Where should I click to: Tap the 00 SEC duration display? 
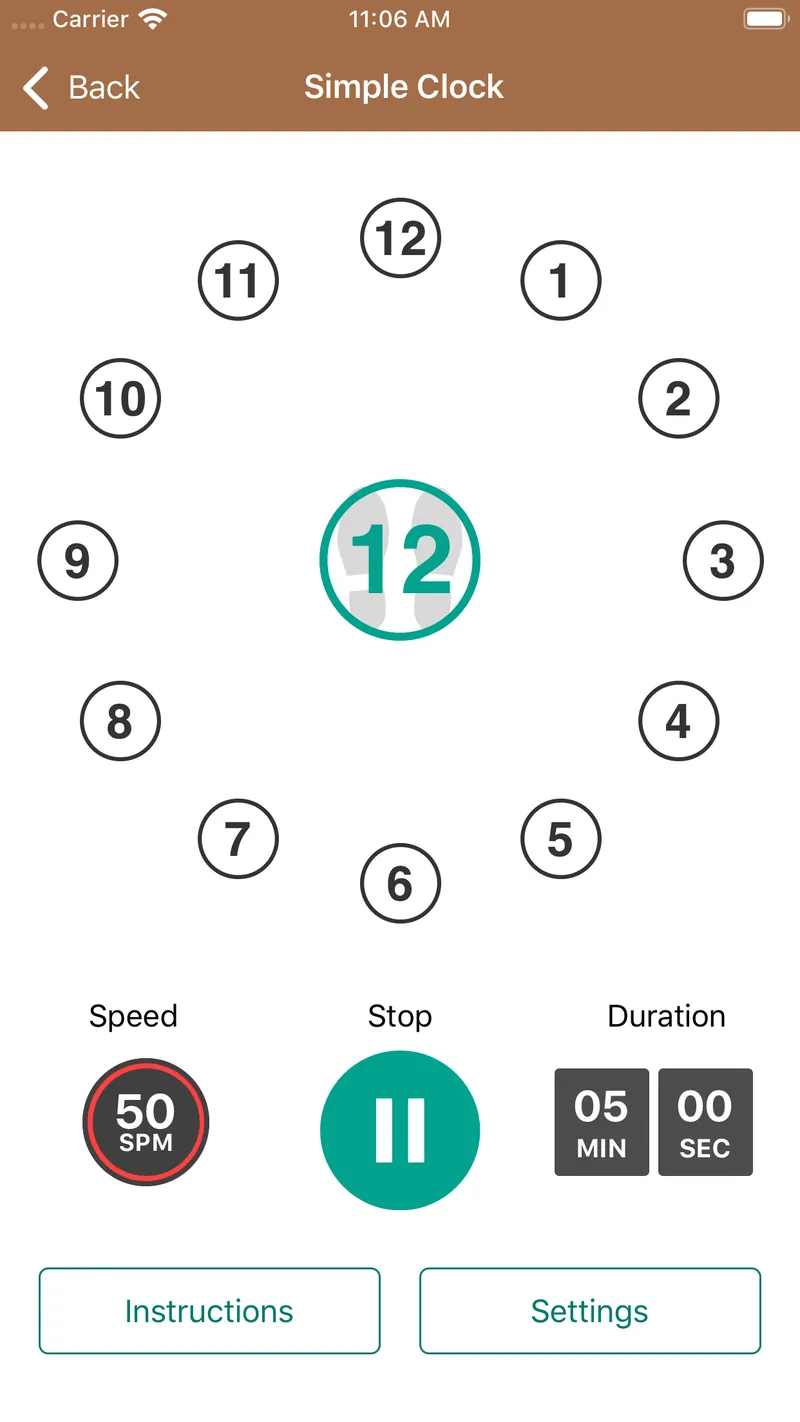click(705, 1122)
